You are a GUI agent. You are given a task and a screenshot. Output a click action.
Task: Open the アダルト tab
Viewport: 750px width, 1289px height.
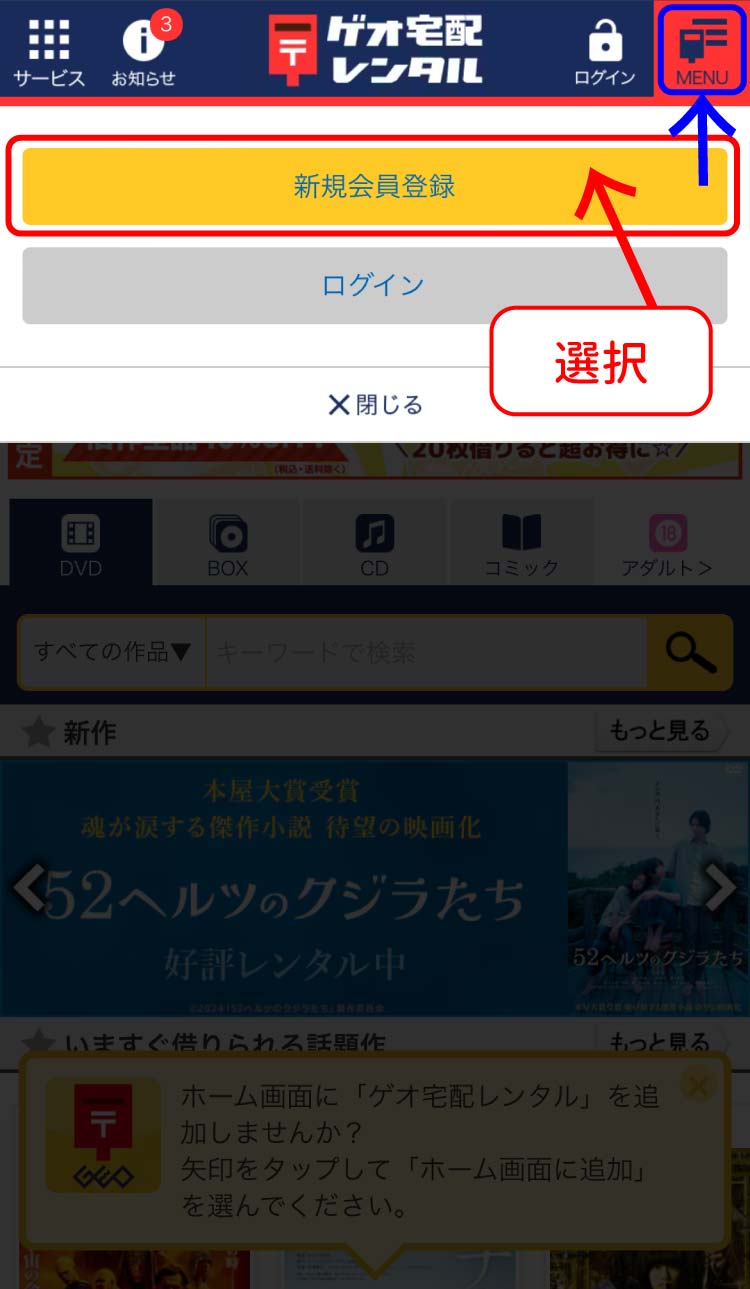(x=667, y=543)
